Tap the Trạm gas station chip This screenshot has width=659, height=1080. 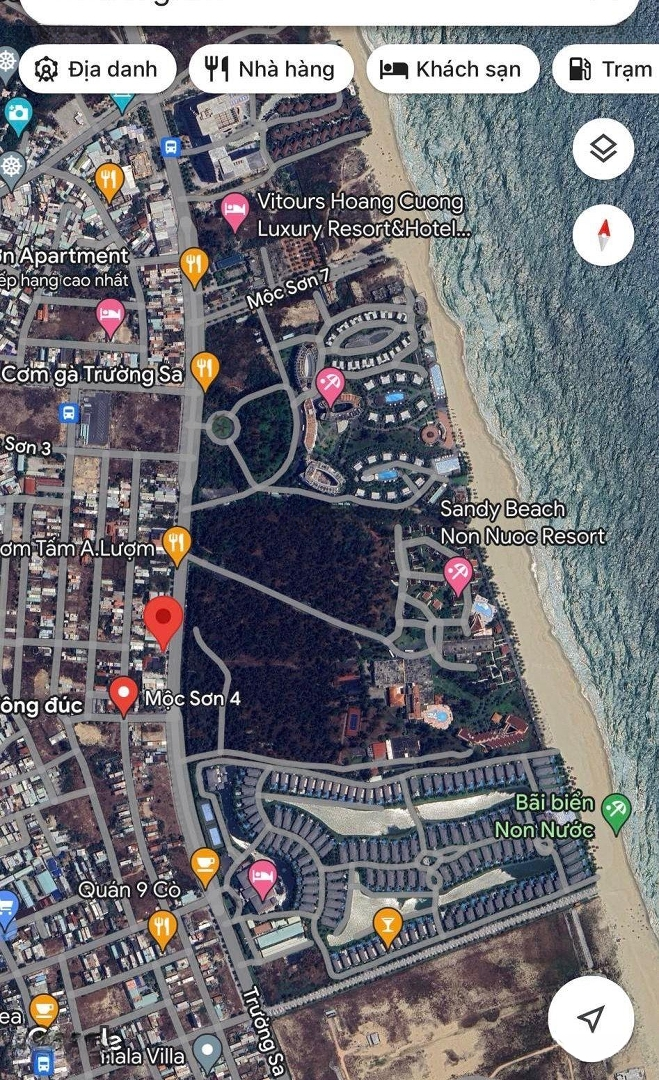point(610,69)
